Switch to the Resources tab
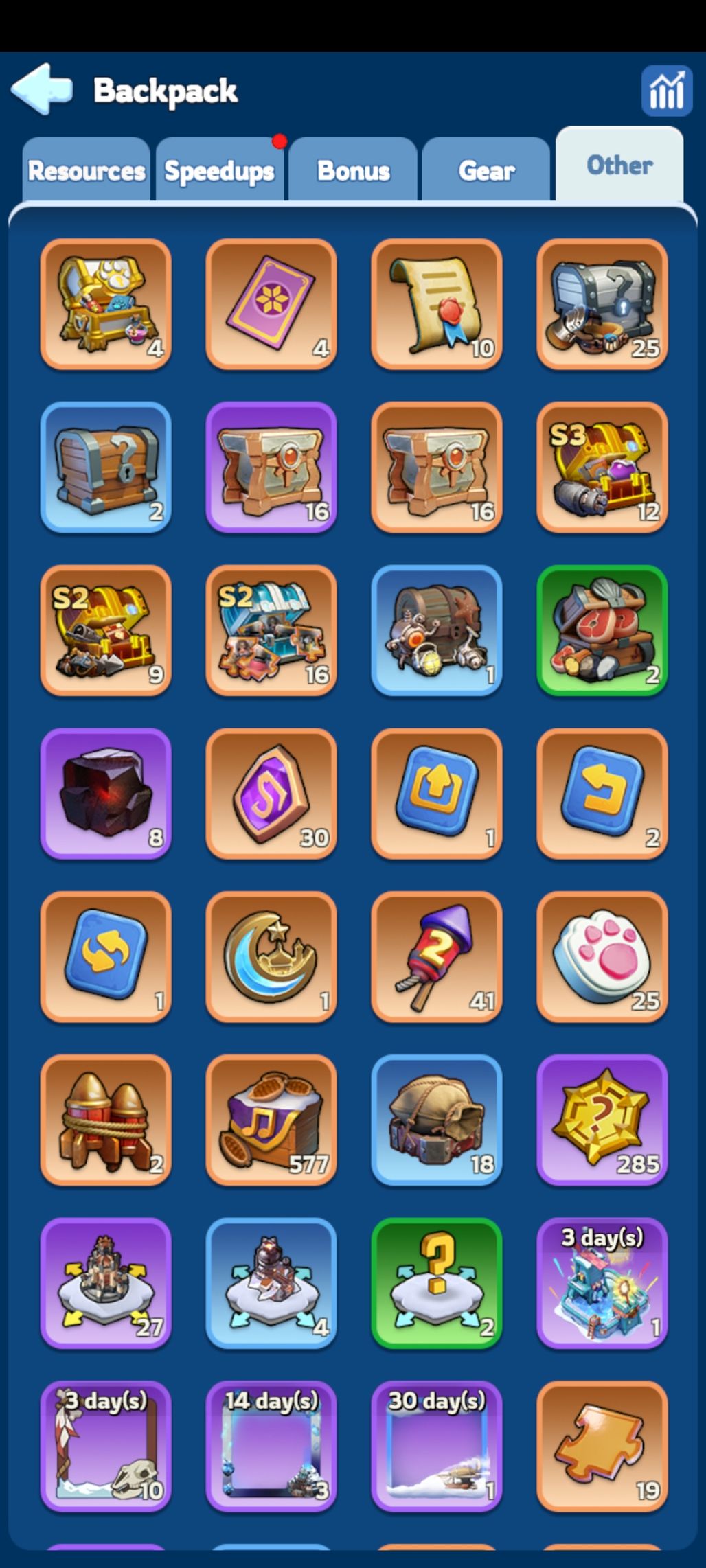Image resolution: width=706 pixels, height=1568 pixels. pyautogui.click(x=87, y=171)
